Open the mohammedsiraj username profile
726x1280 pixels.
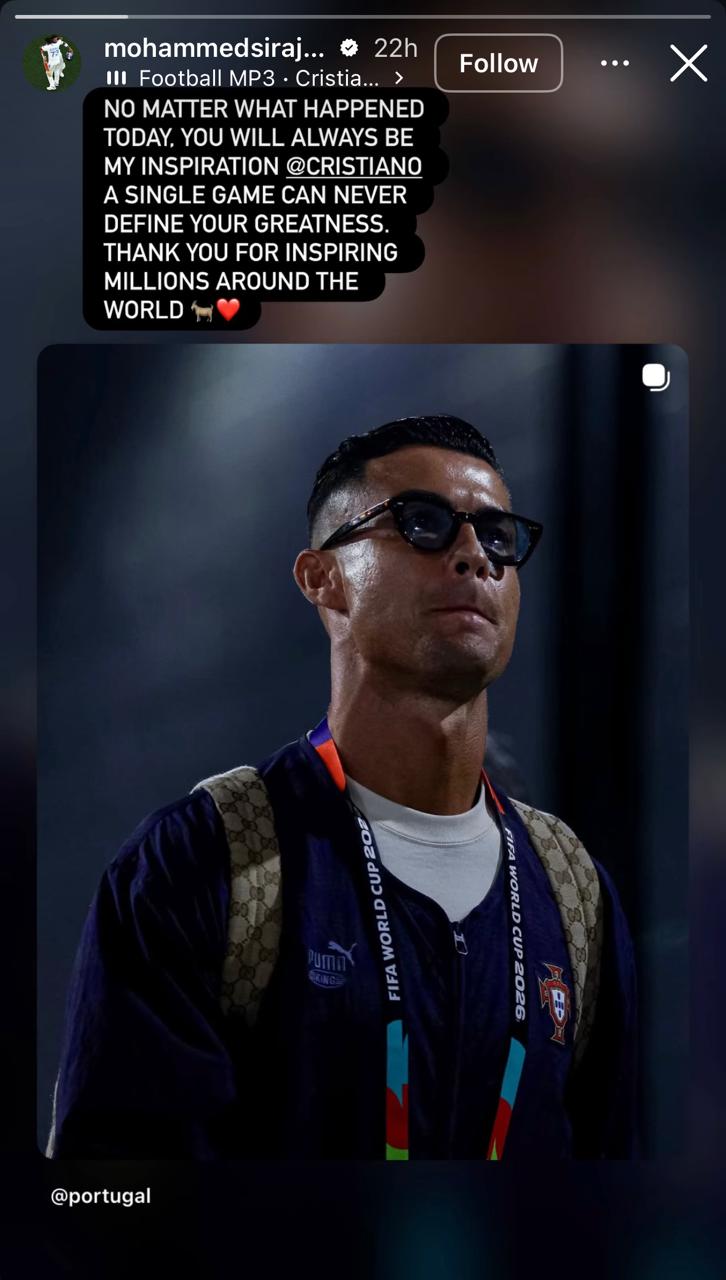214,48
